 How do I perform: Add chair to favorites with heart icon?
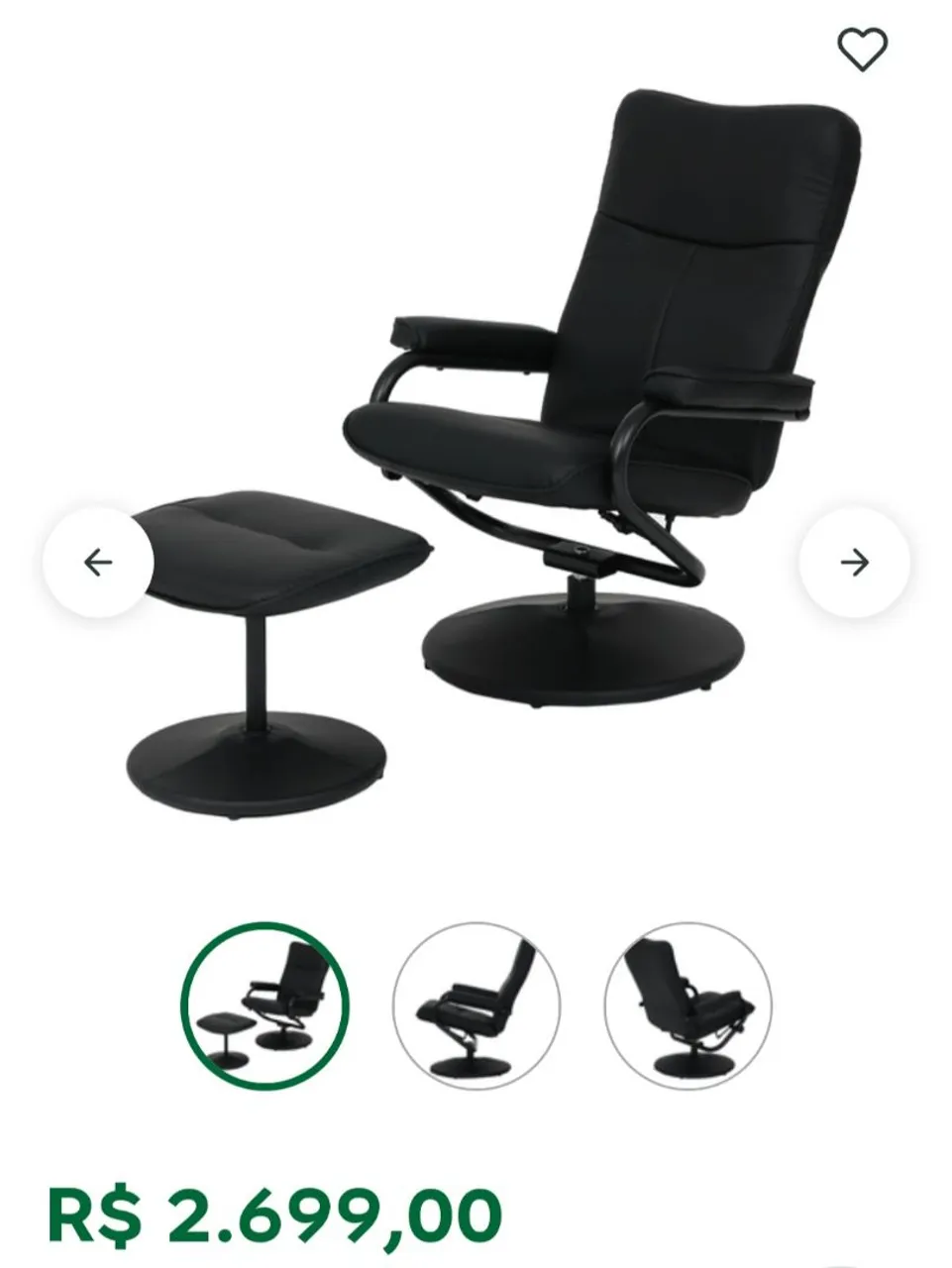click(x=862, y=49)
